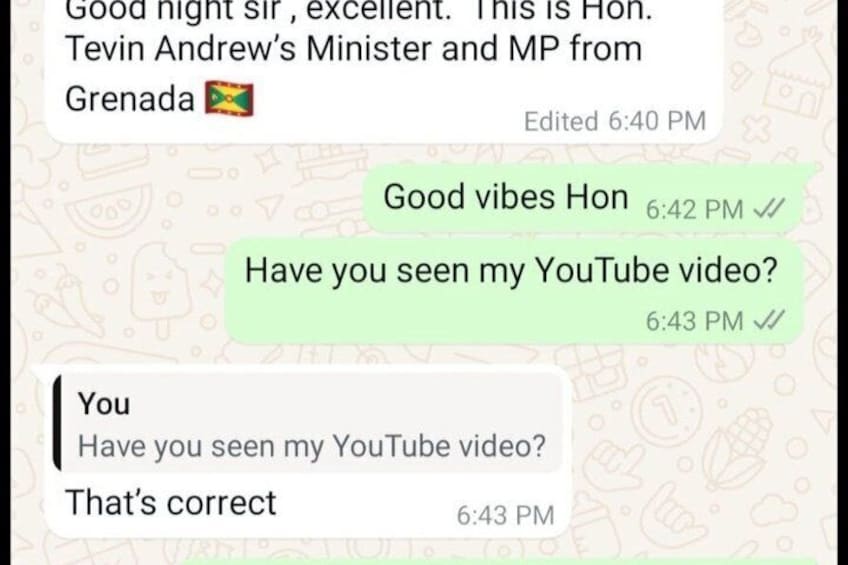Tap the quoted 'Have you seen my YouTube video?' reply

tap(311, 426)
